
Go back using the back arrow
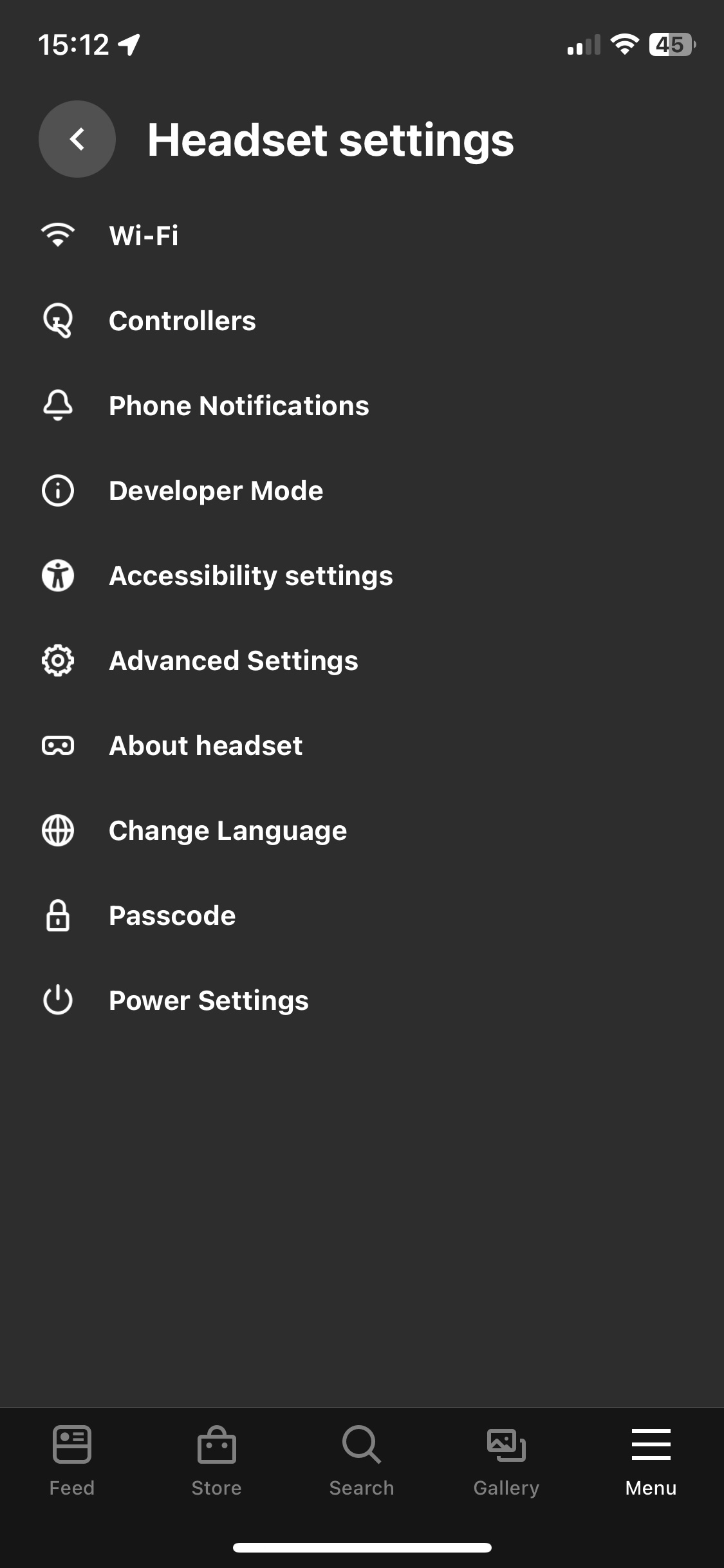[77, 138]
